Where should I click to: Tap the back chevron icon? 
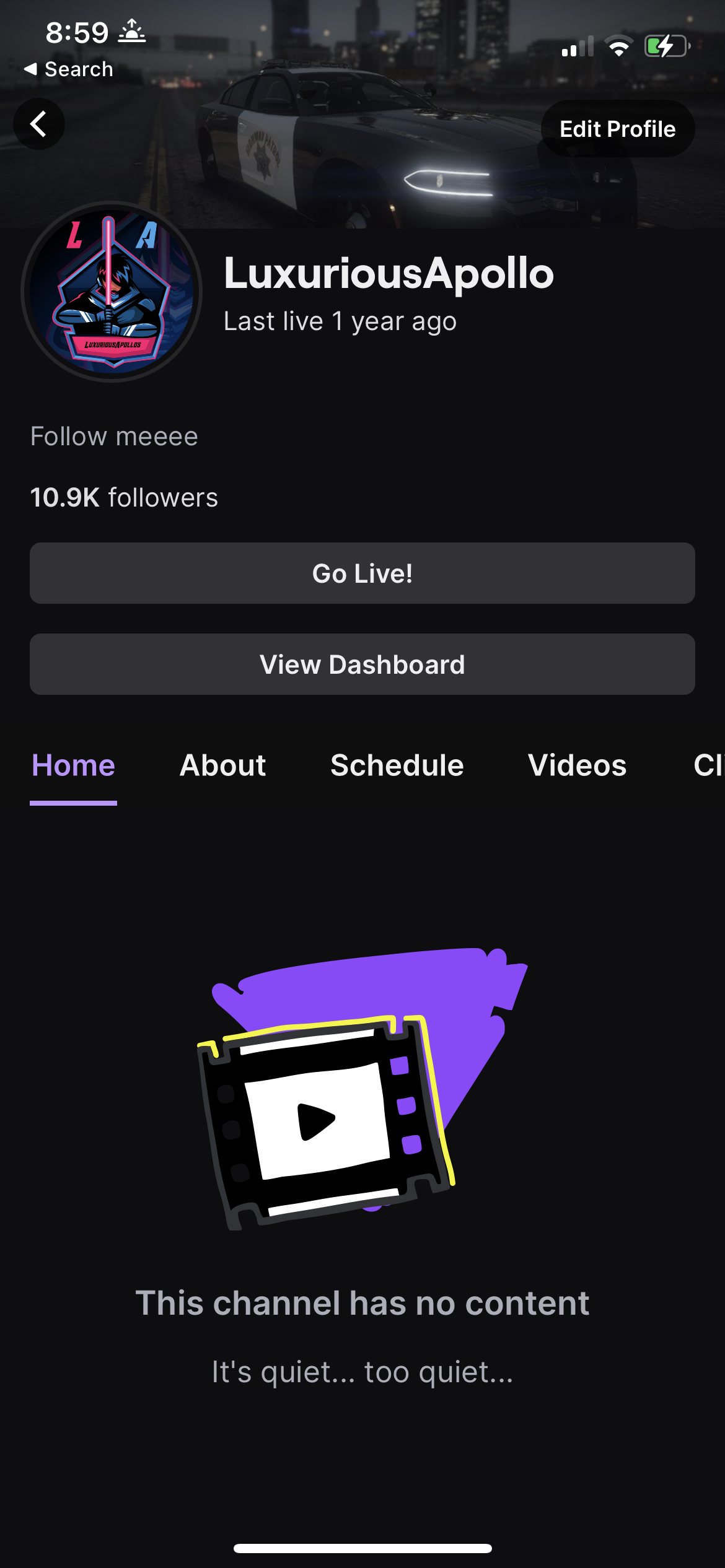38,123
